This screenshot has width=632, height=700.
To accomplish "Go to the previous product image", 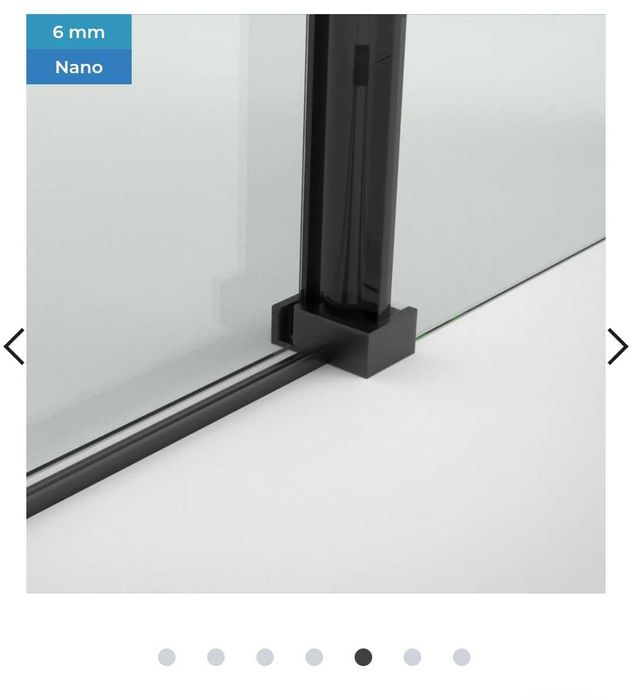I will point(14,347).
